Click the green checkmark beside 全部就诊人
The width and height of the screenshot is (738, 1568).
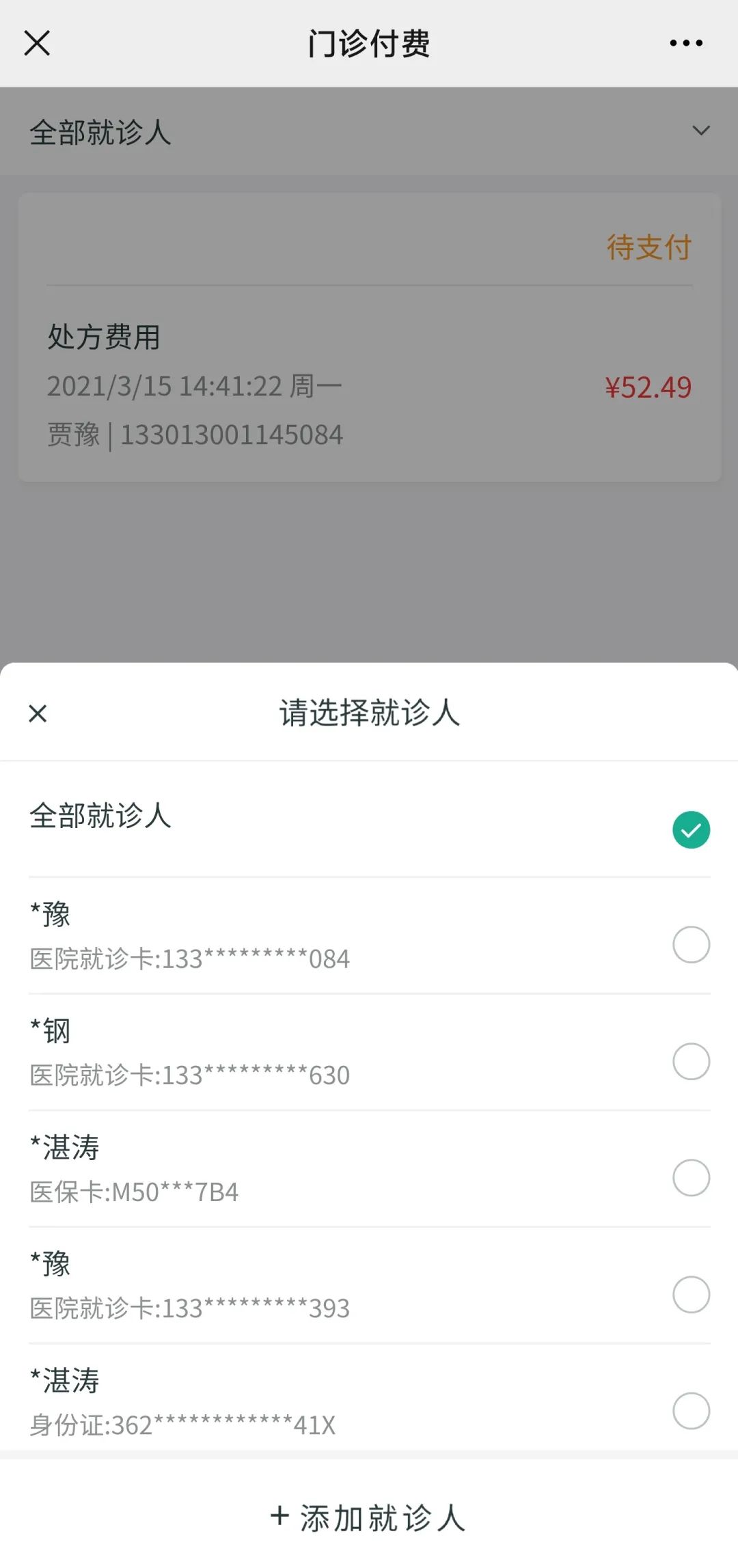pyautogui.click(x=691, y=829)
